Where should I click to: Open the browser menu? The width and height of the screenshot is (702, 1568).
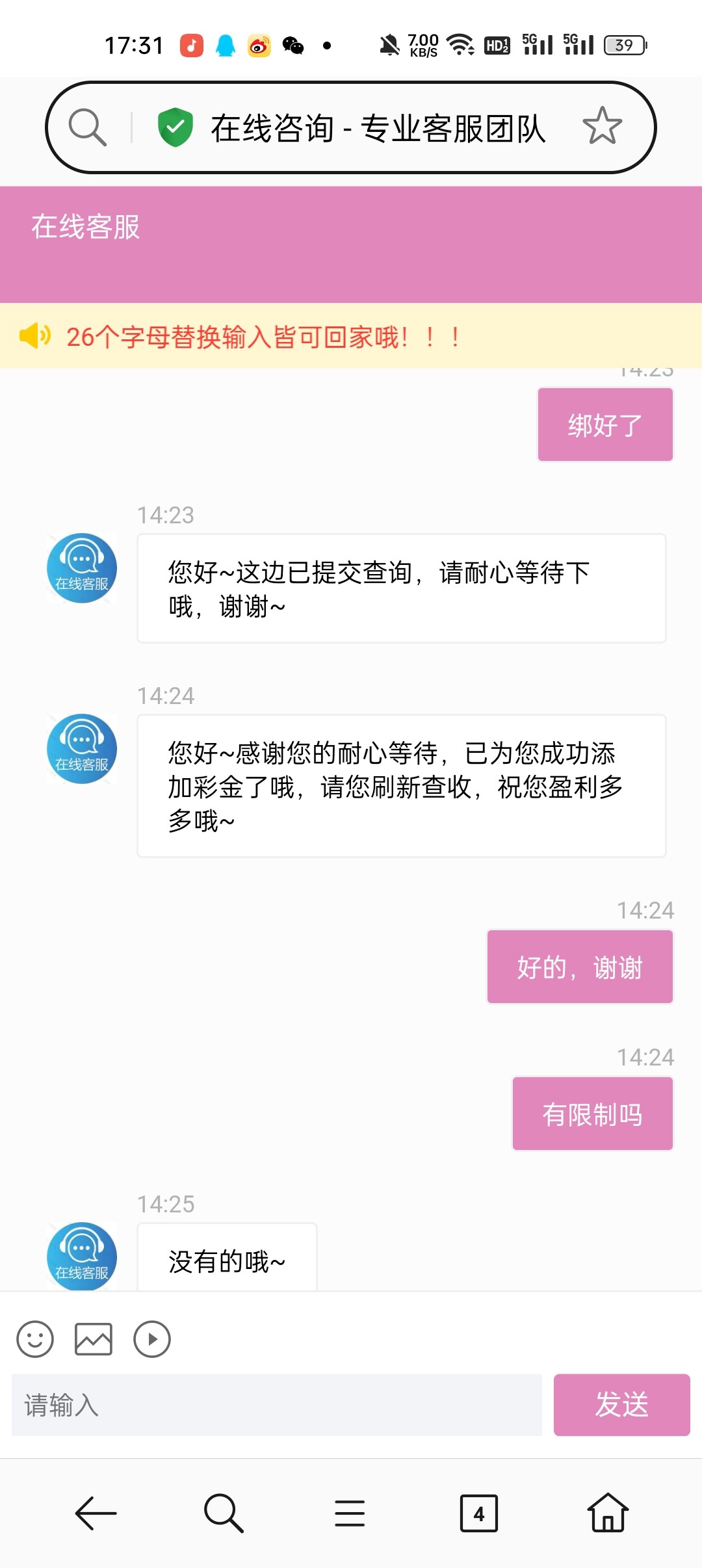pos(350,1513)
